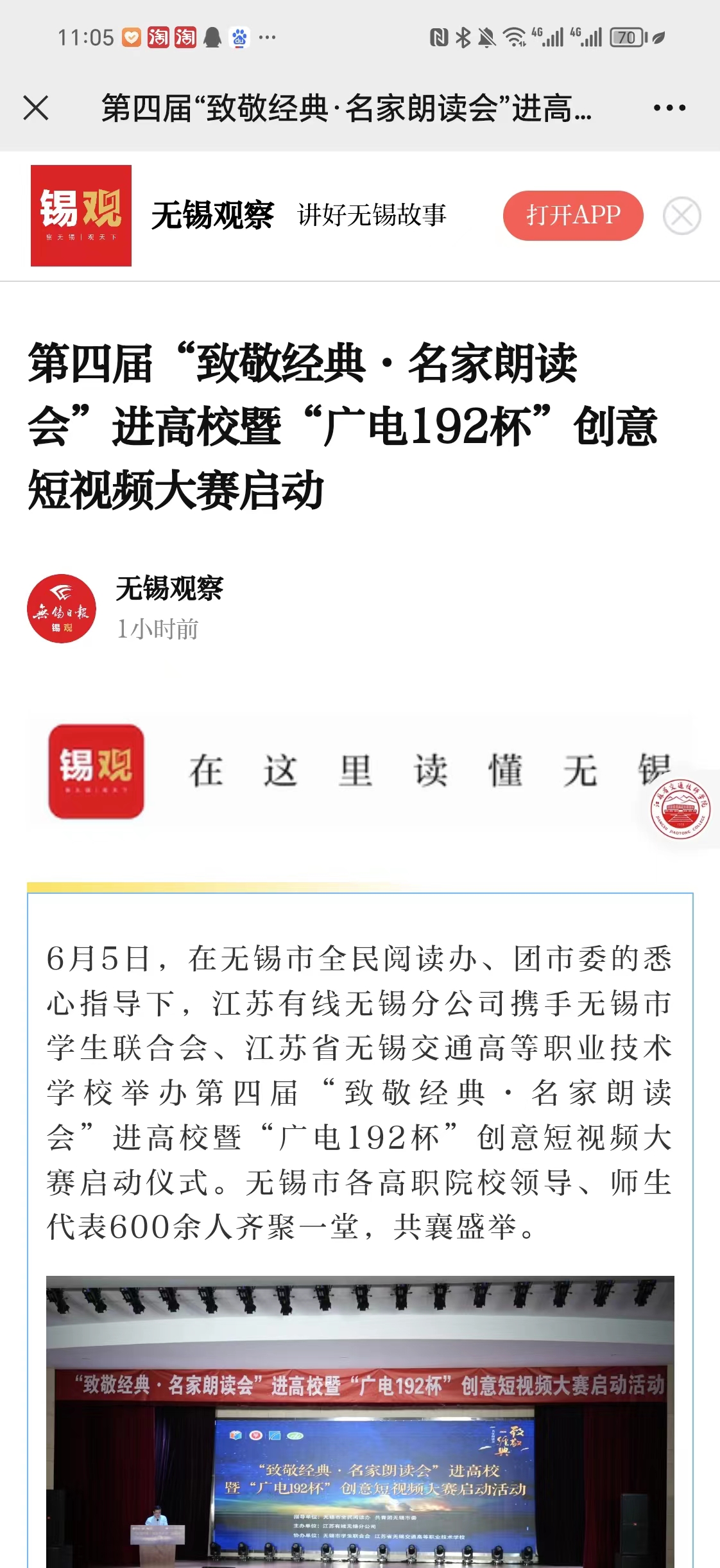Close the article page with the X icon
Screen dimensions: 720x1568
[x=36, y=108]
